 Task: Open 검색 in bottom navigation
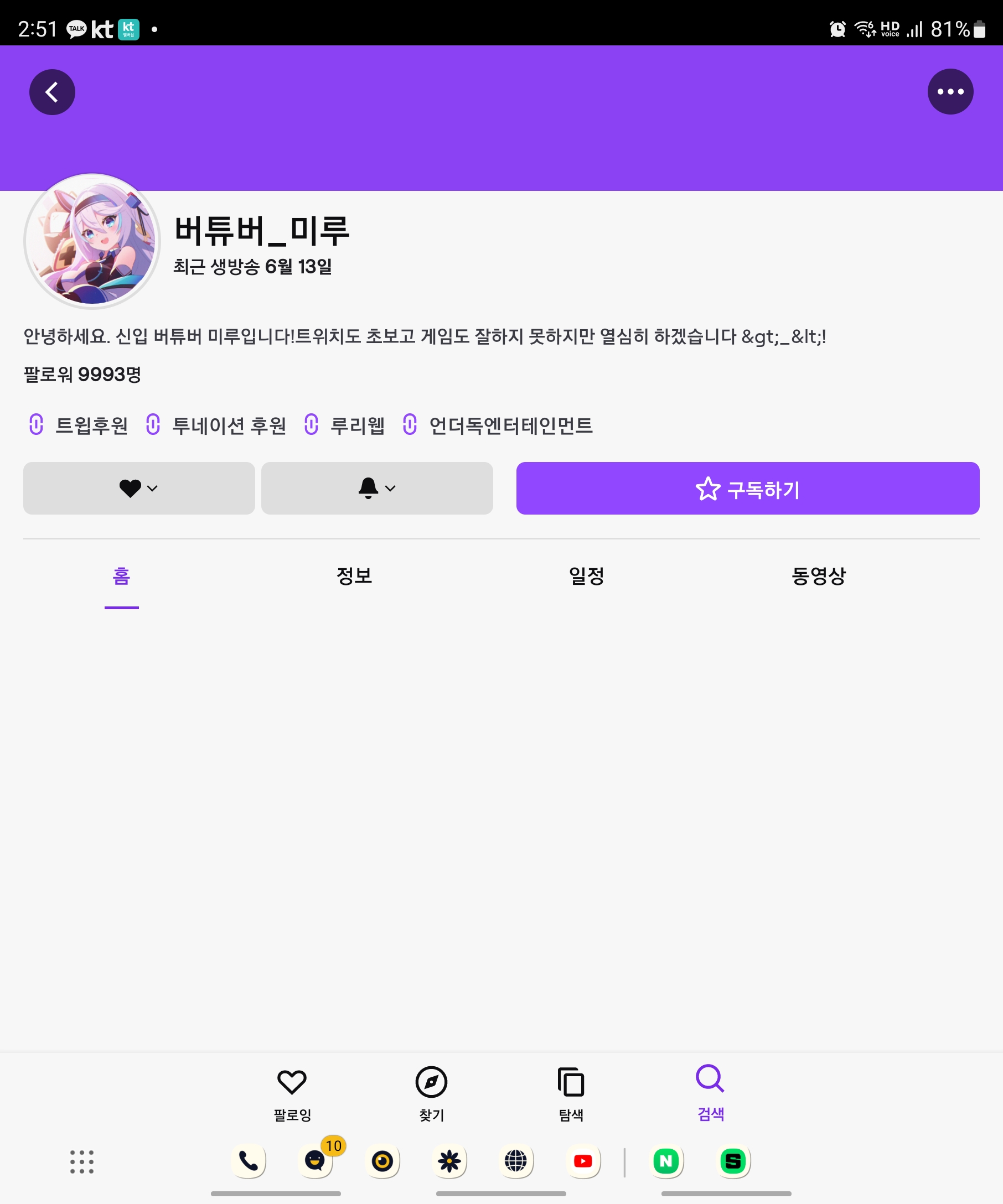tap(710, 1093)
